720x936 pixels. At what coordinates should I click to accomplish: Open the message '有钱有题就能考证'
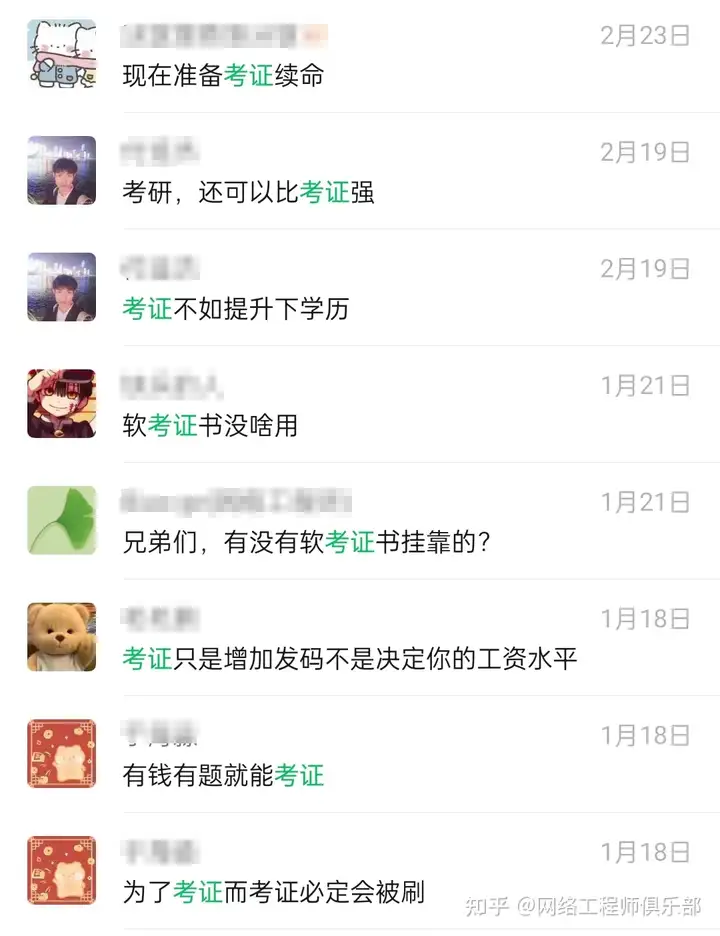click(x=223, y=775)
